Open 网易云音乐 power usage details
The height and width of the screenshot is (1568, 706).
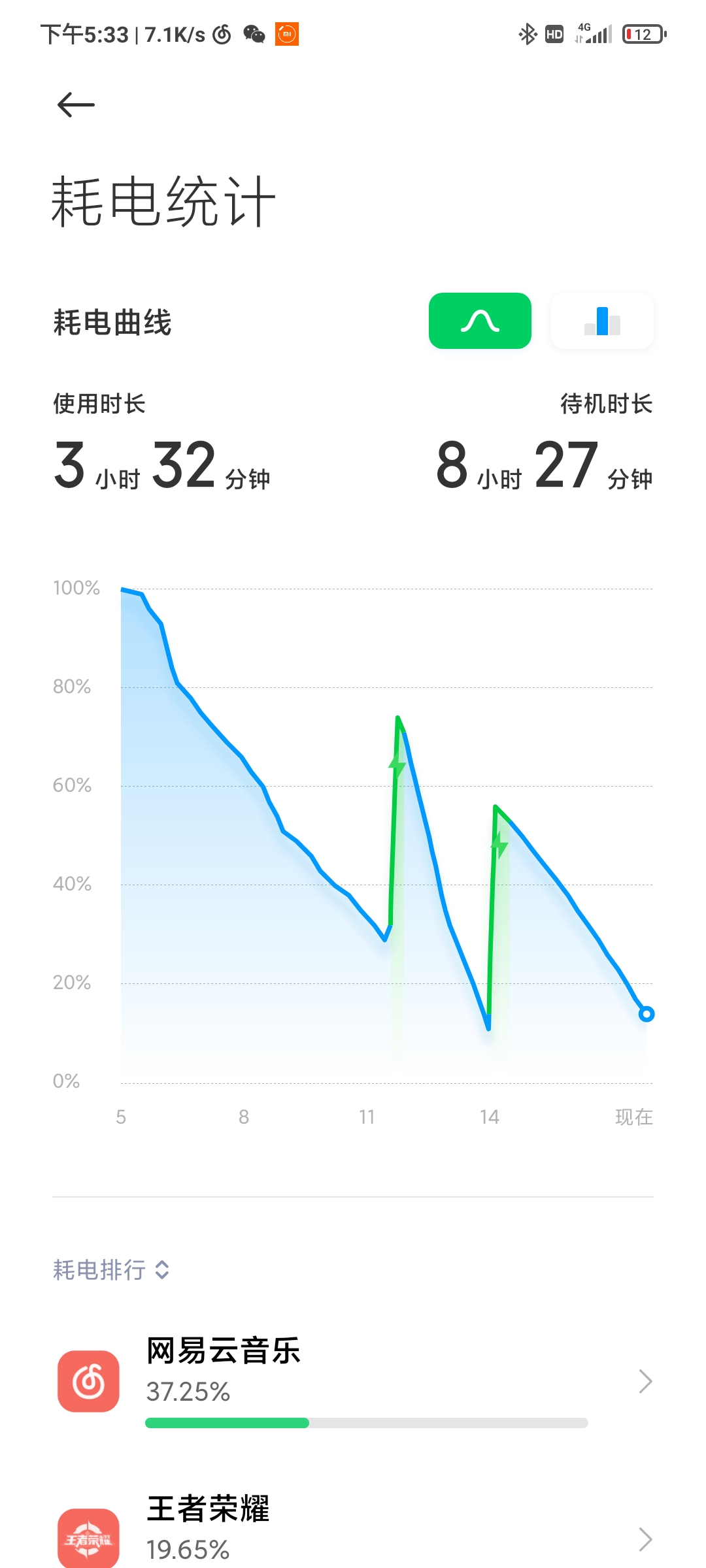353,1381
